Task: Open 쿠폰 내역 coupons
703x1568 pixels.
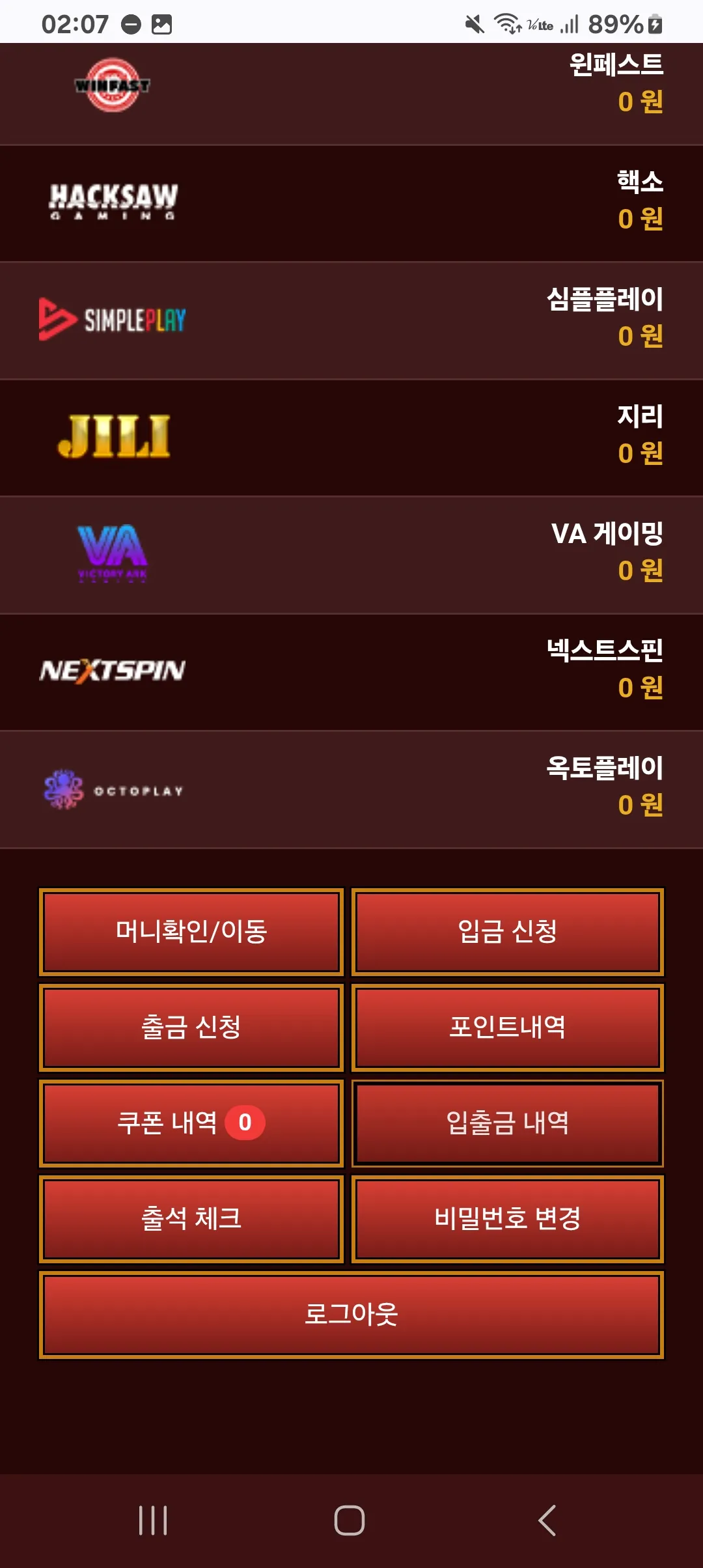Action: click(x=191, y=1123)
